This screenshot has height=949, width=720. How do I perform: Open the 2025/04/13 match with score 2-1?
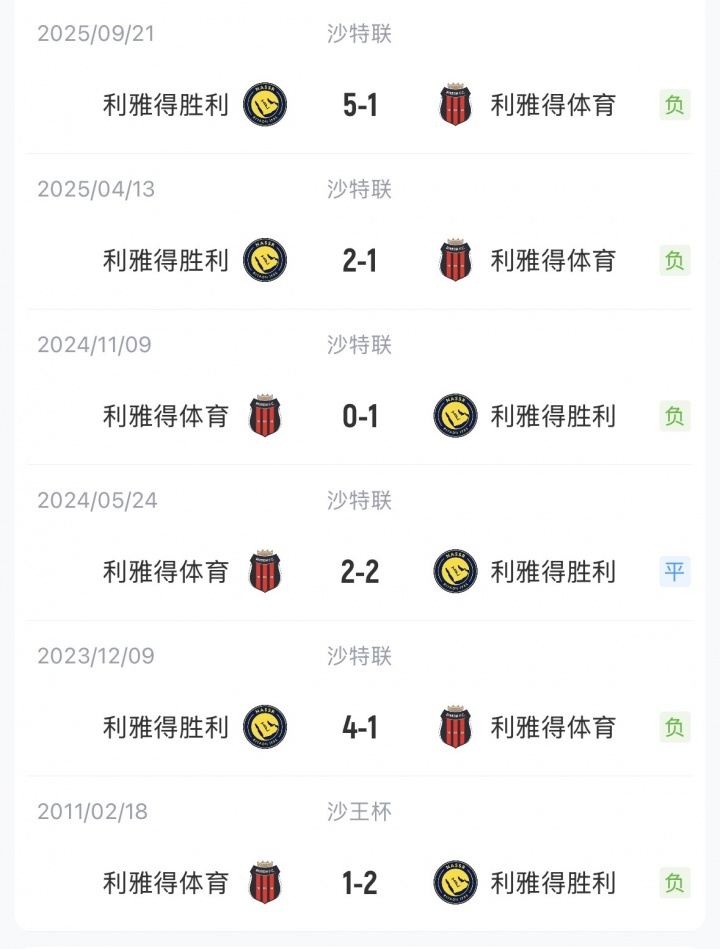tap(360, 261)
